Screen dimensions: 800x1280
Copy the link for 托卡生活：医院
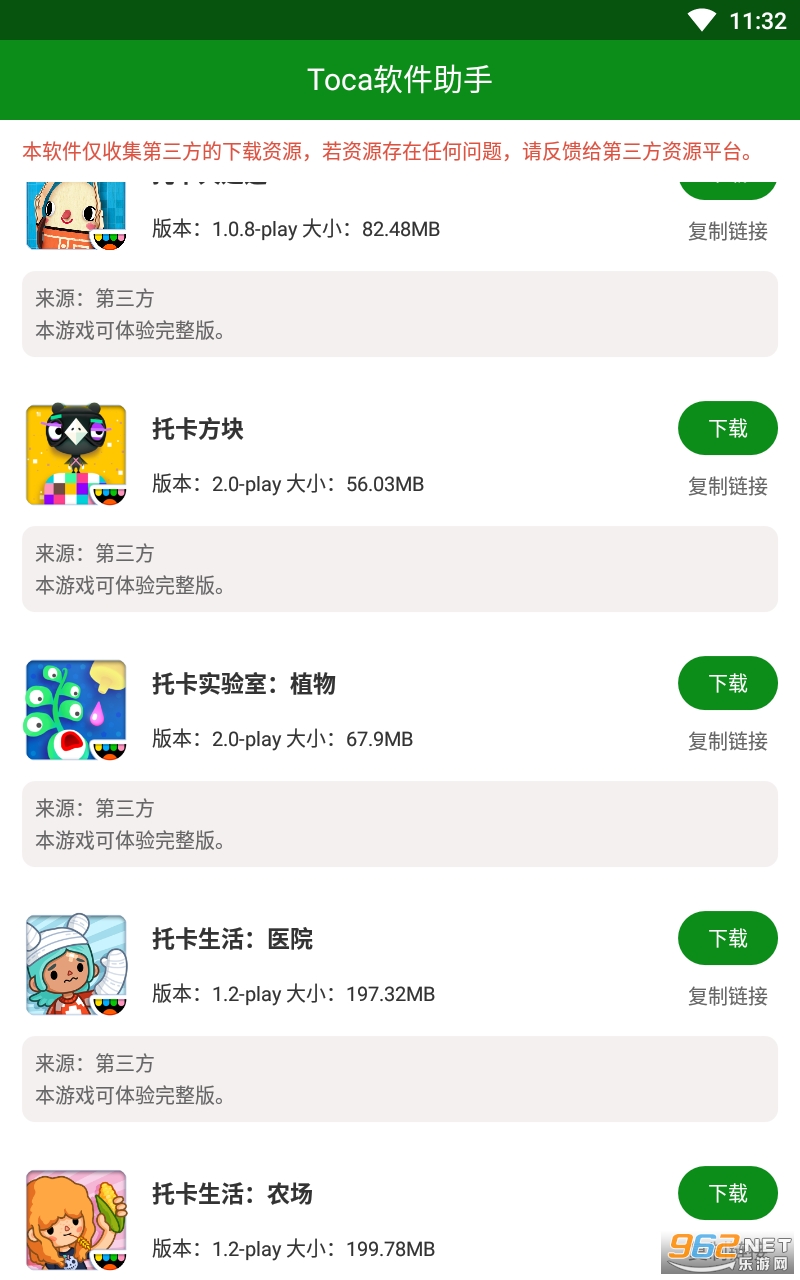727,996
